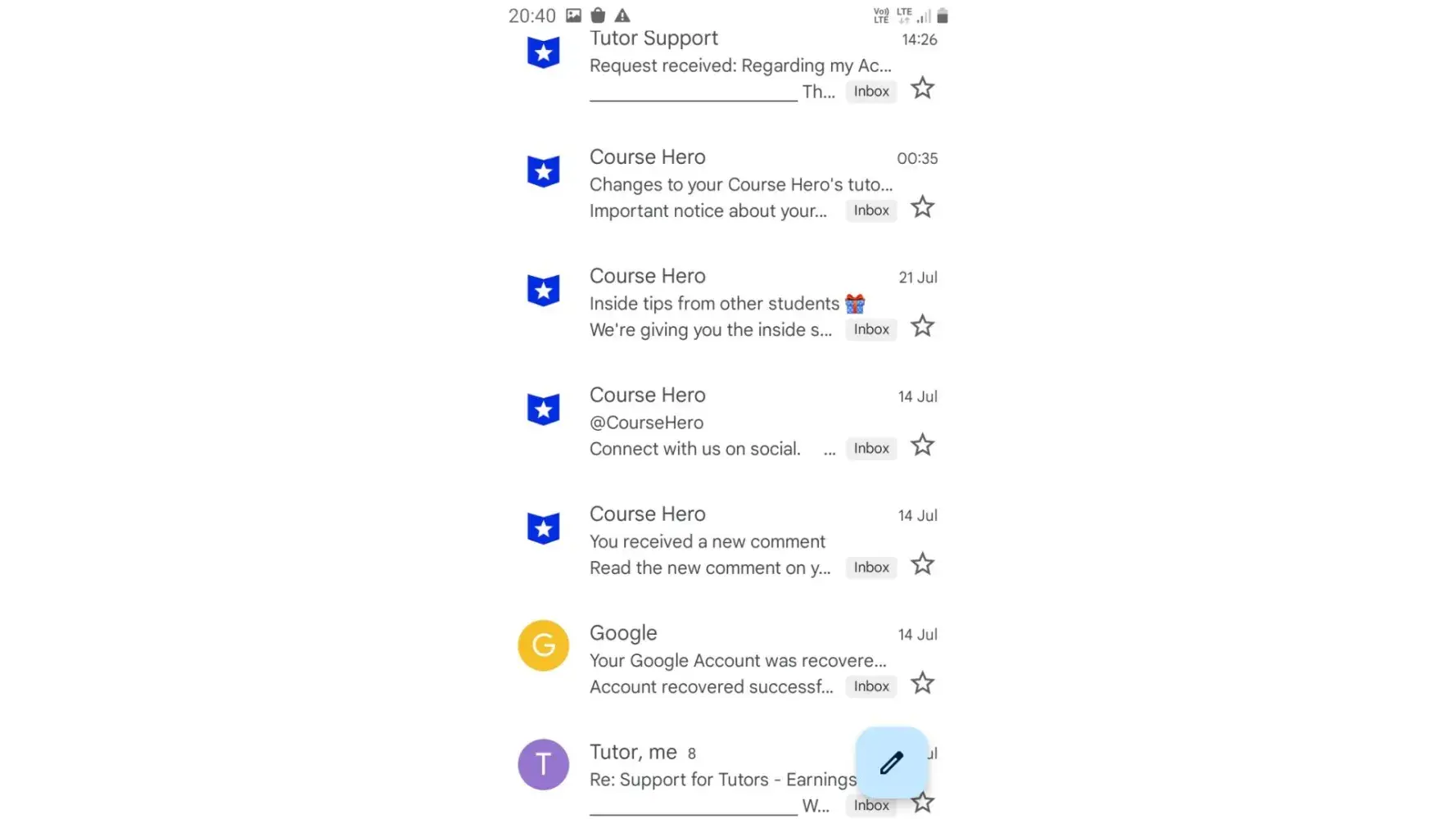Star the Google account recovery email
The height and width of the screenshot is (819, 1456).
922,683
